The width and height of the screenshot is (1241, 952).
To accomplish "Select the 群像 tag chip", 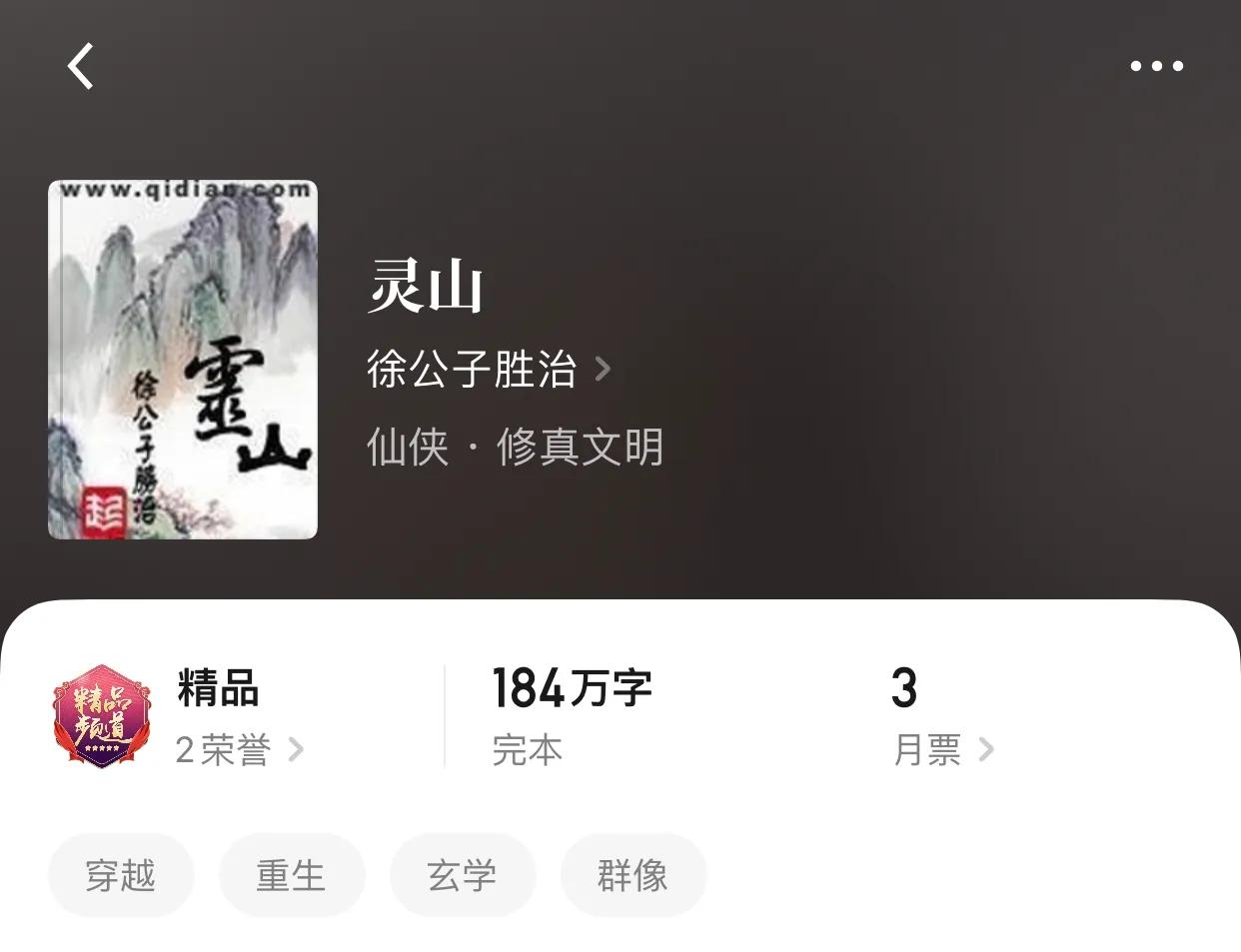I will [x=633, y=876].
